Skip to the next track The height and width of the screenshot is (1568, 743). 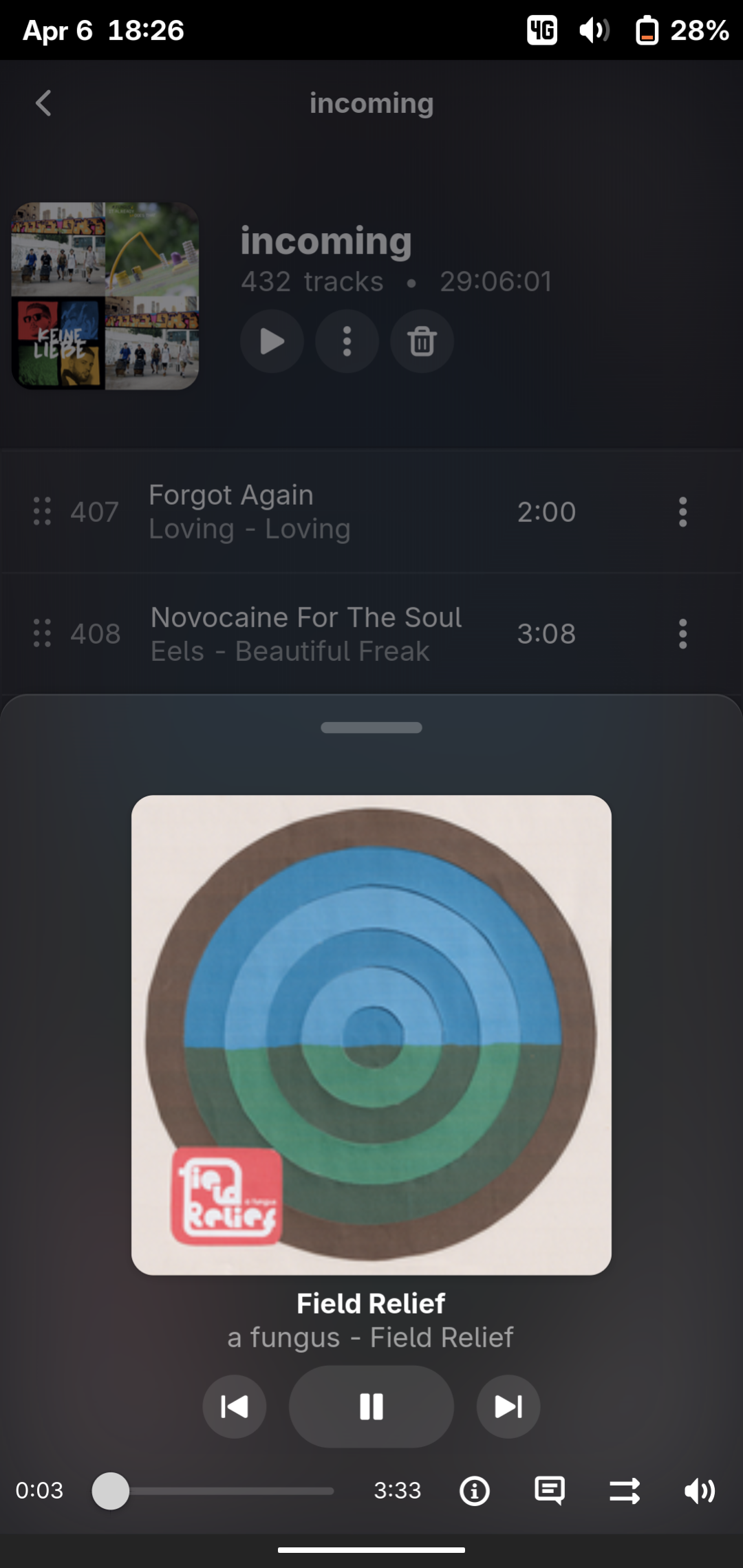coord(508,1406)
